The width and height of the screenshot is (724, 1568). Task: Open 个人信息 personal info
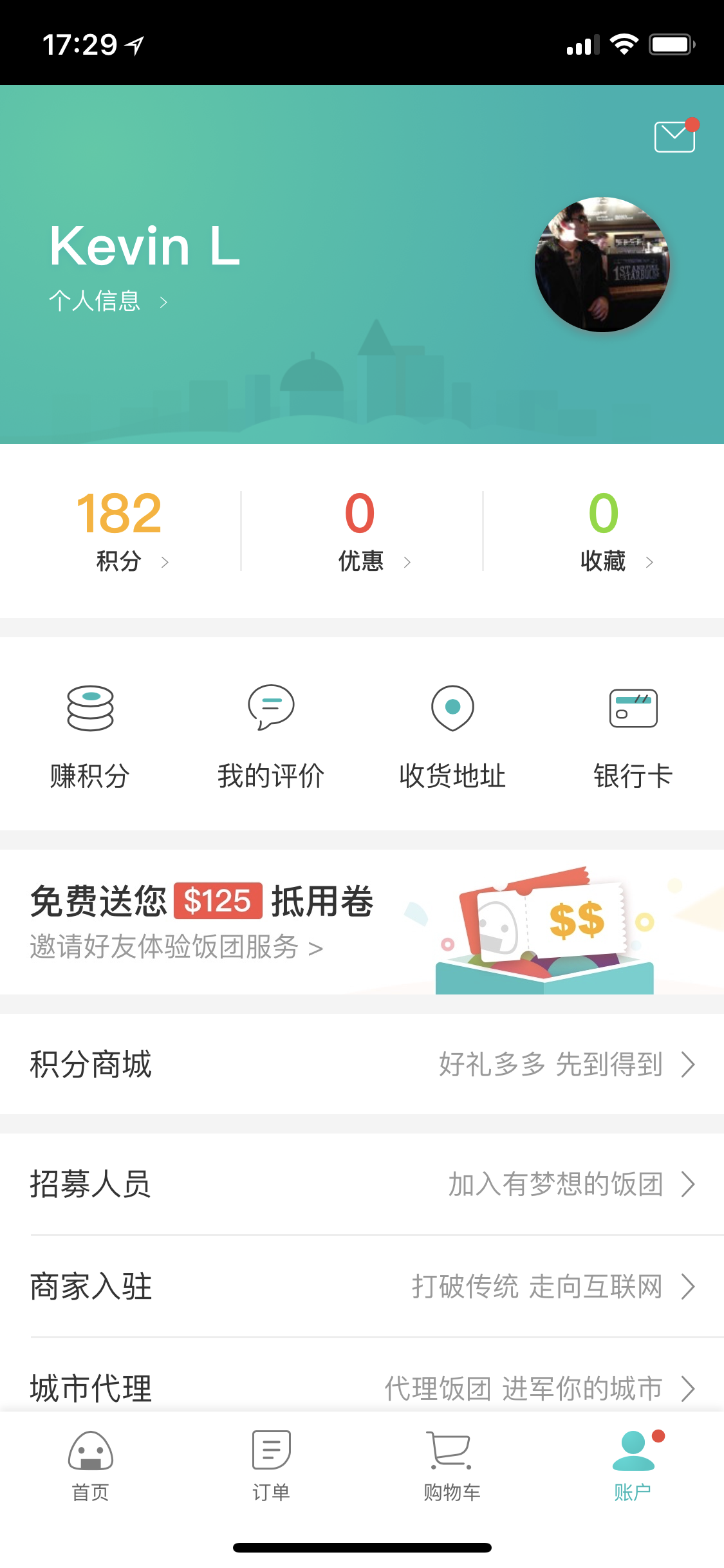coord(107,301)
